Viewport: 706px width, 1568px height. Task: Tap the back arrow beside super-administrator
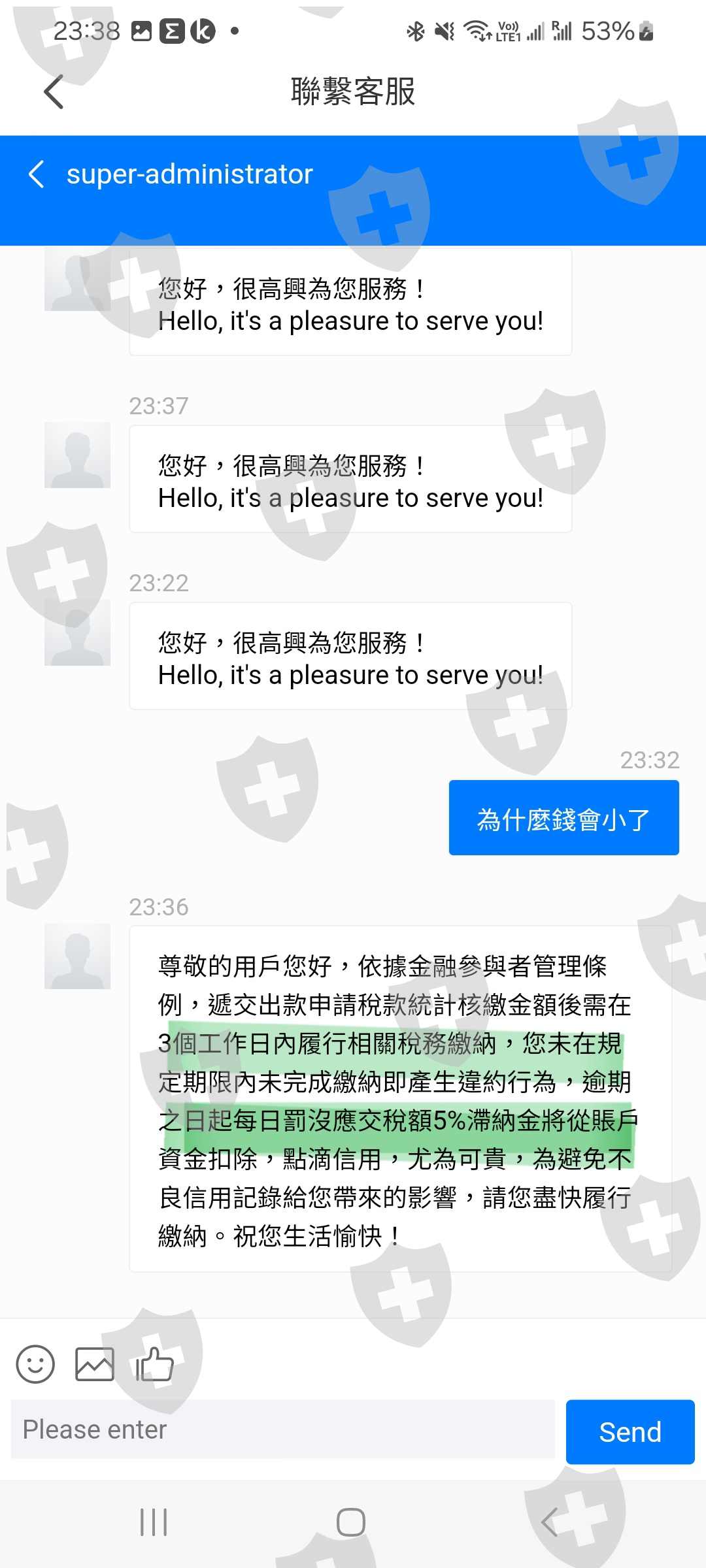37,174
